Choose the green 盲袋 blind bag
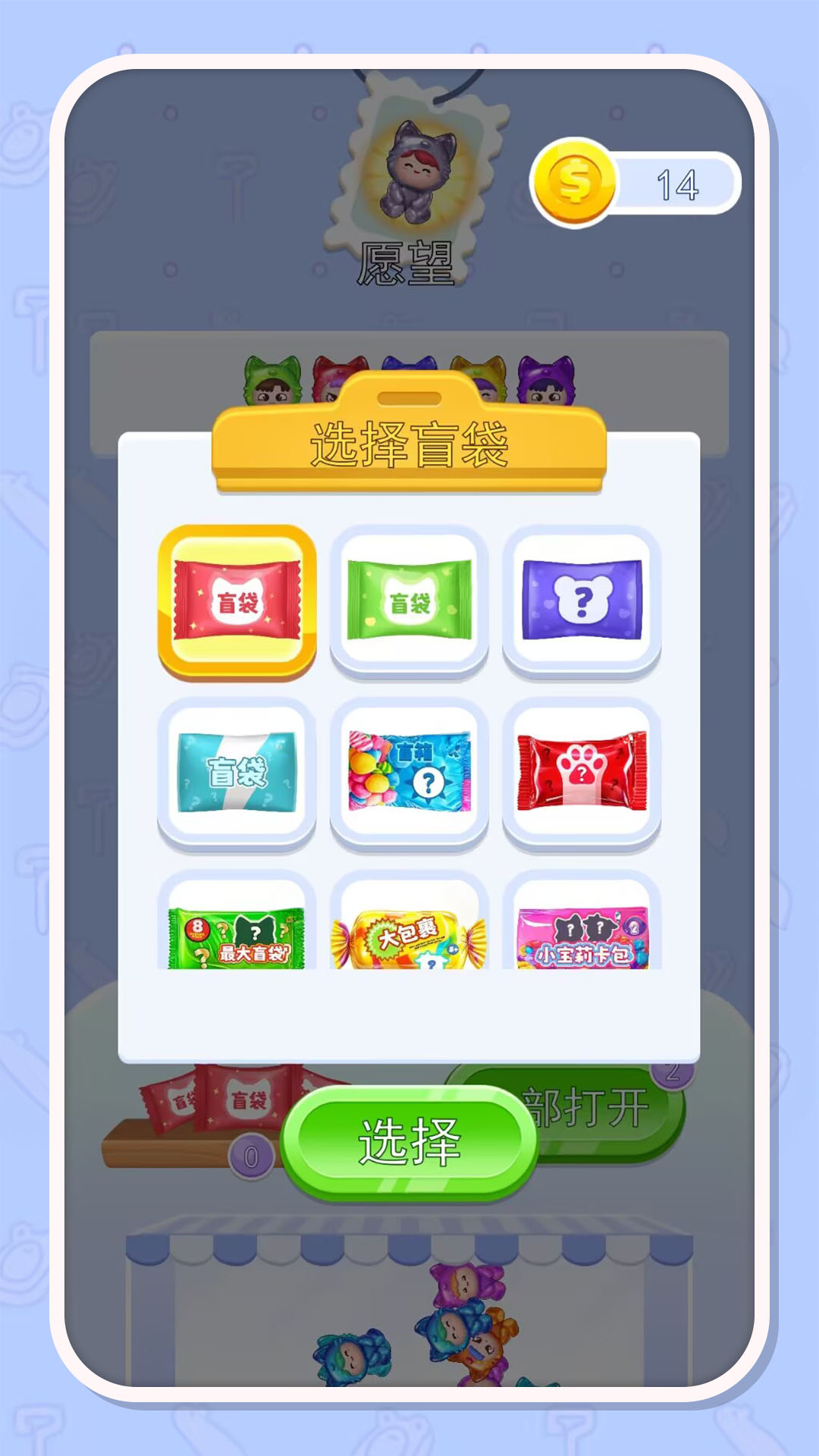Viewport: 819px width, 1456px height. [x=409, y=601]
